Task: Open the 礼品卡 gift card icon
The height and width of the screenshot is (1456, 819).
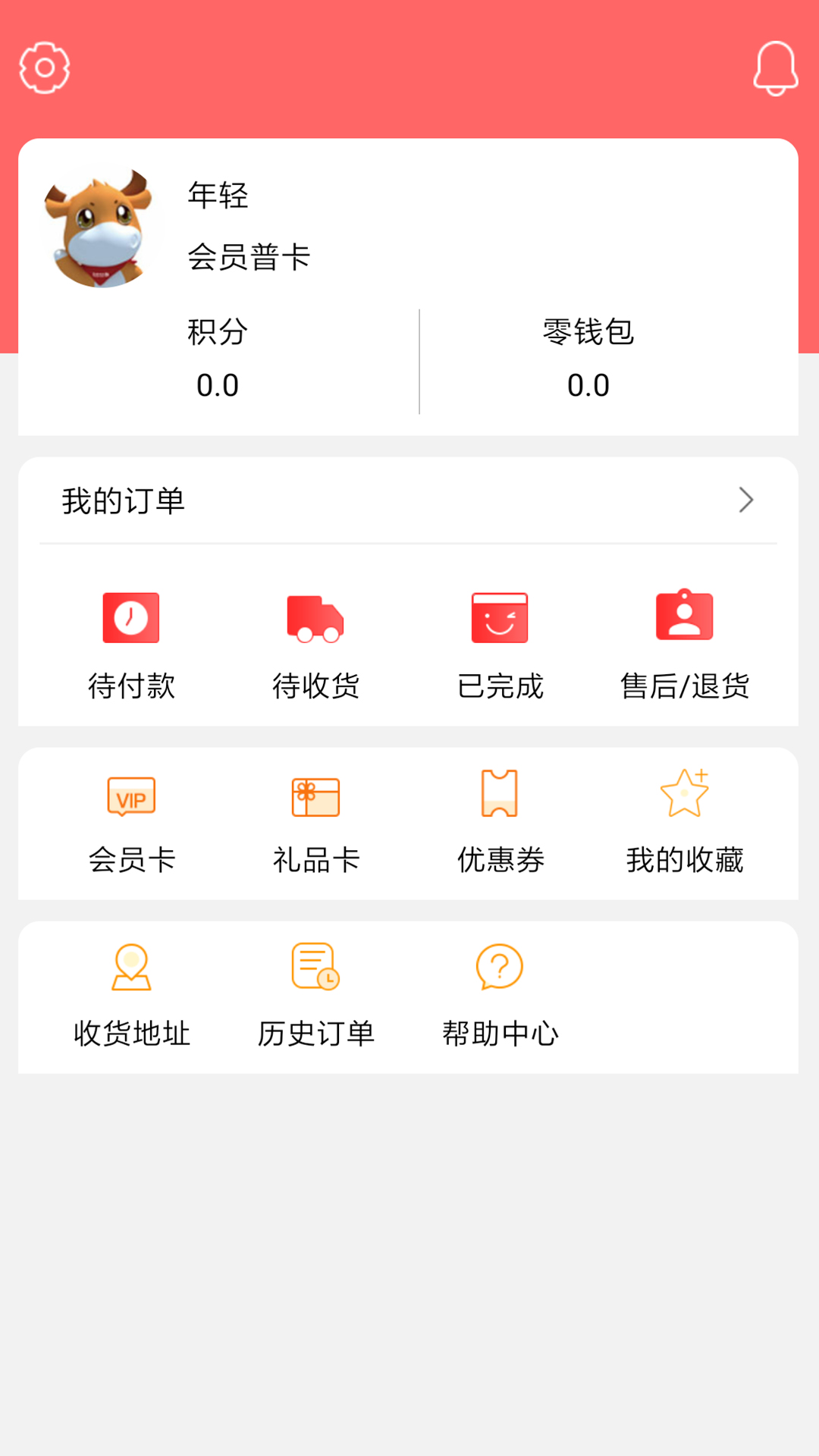Action: tap(314, 798)
